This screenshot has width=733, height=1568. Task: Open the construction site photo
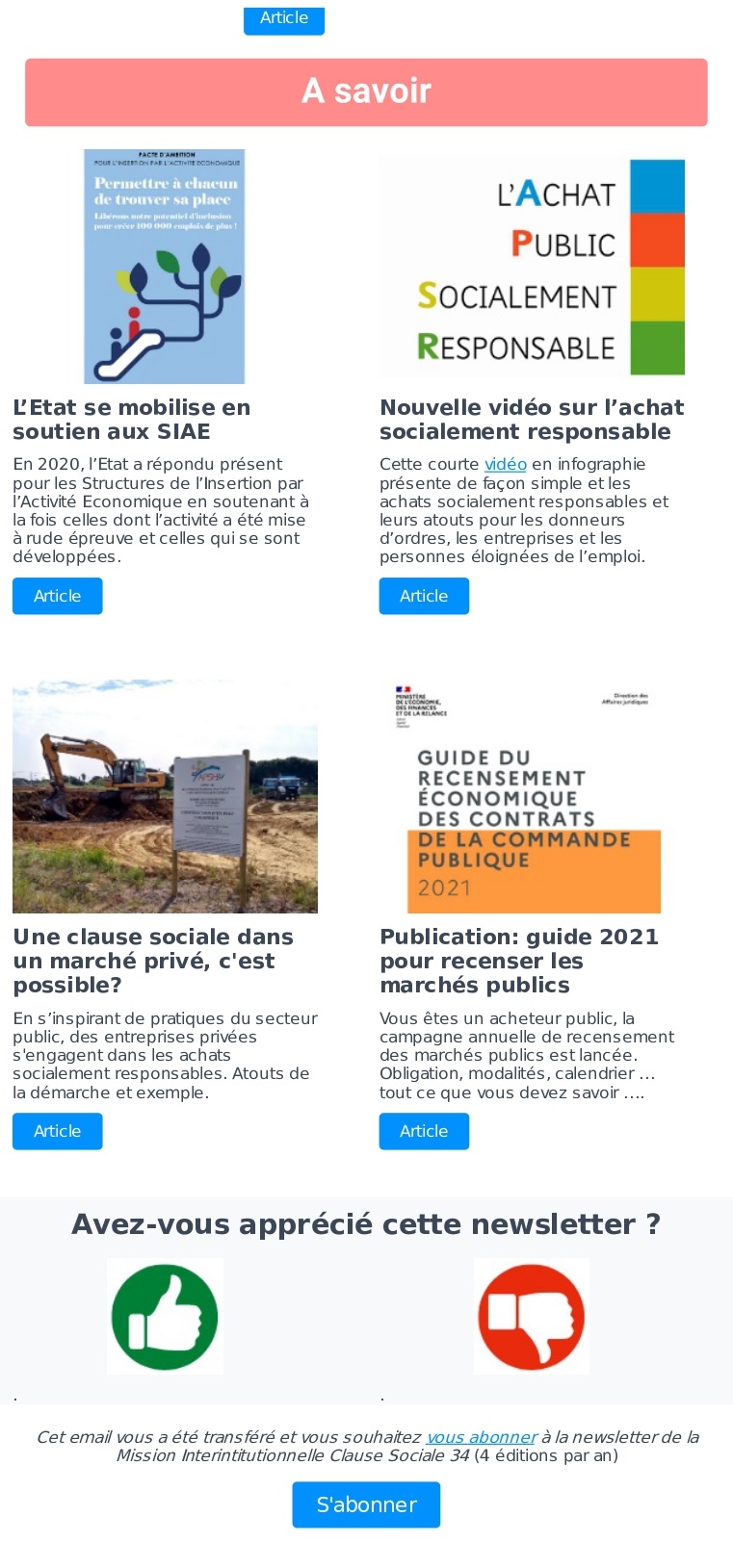[165, 796]
